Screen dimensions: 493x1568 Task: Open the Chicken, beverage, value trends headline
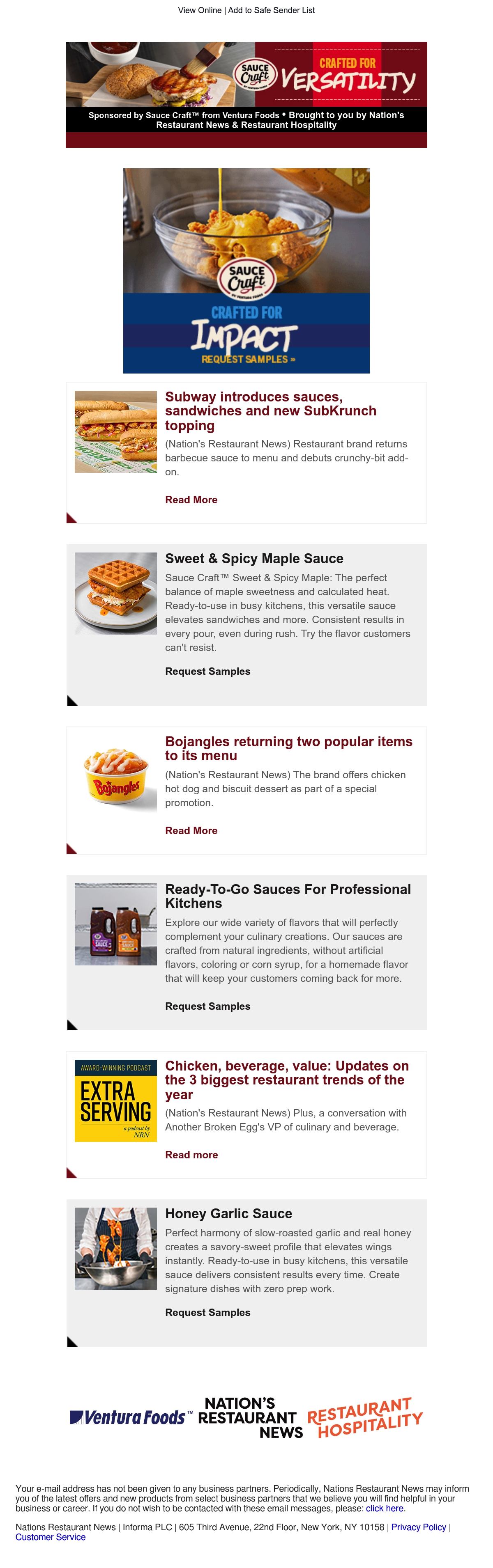point(287,1080)
